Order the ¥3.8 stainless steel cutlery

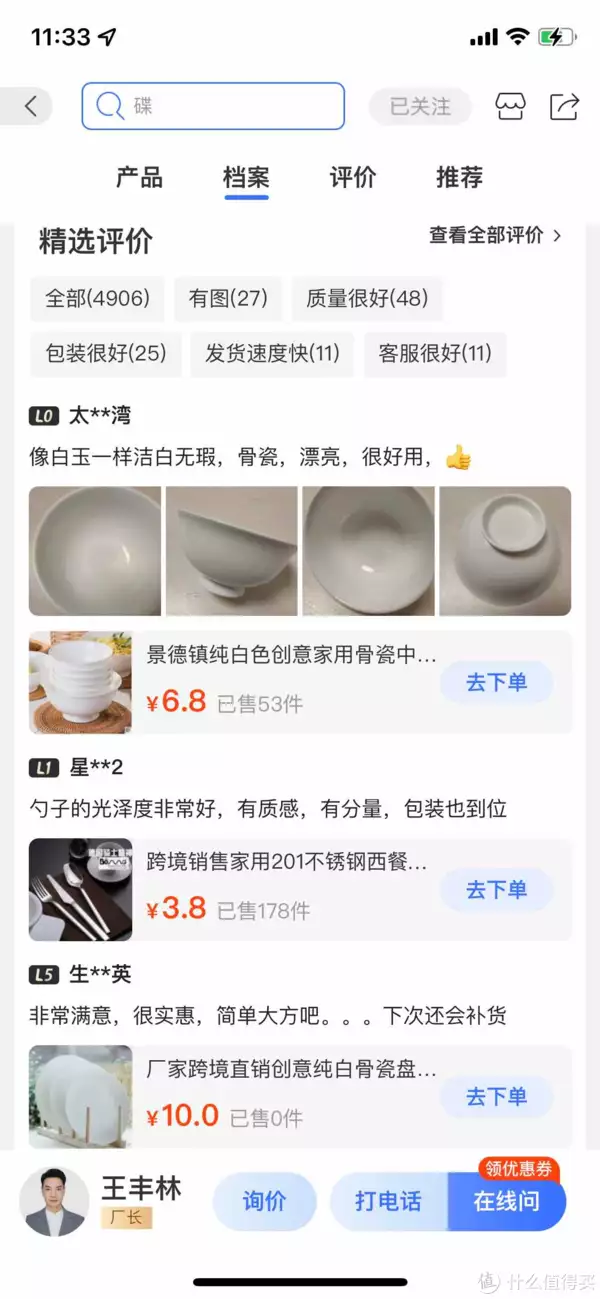(x=496, y=890)
